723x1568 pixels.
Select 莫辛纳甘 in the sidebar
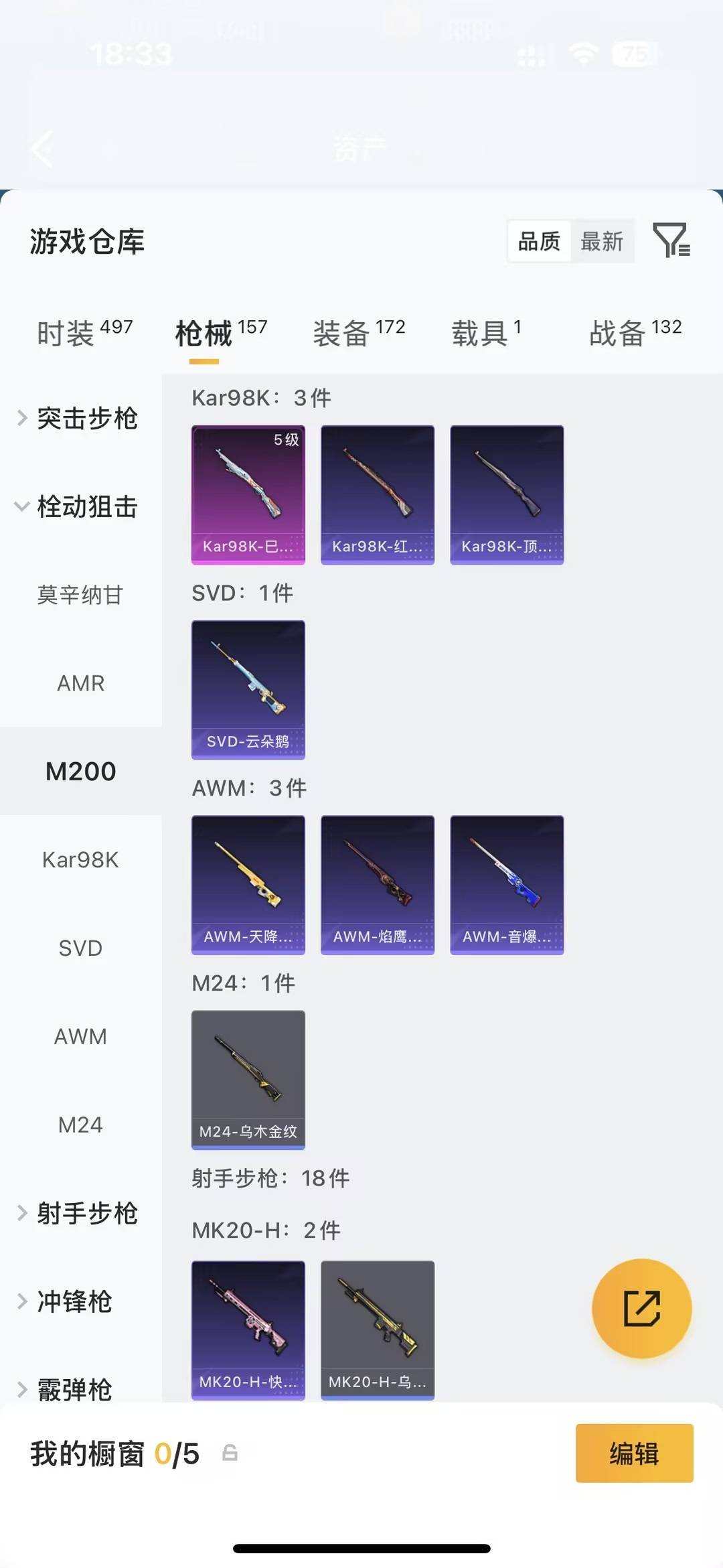tap(81, 595)
